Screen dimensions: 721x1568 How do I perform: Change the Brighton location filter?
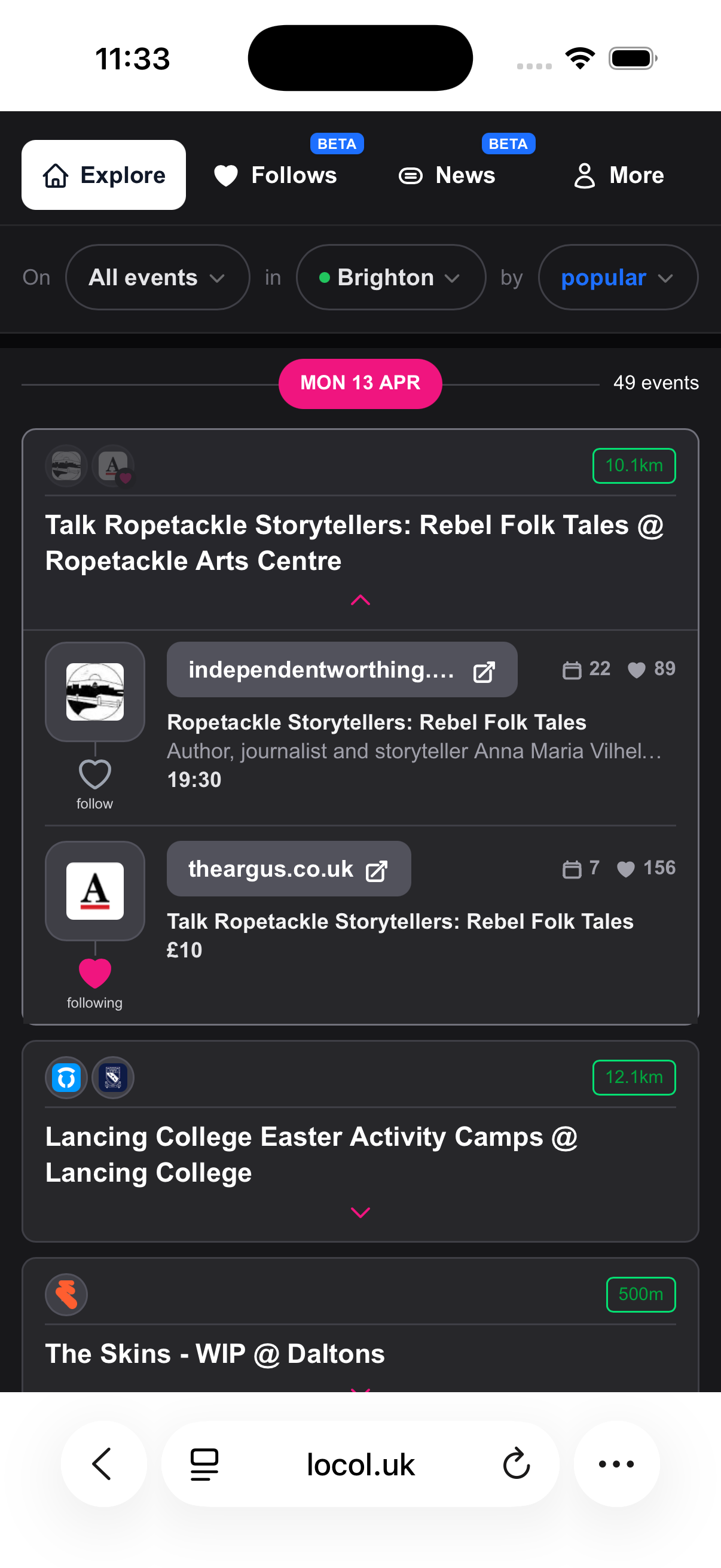390,277
